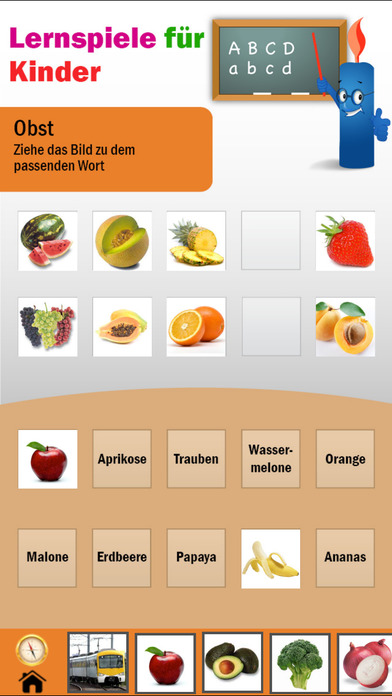This screenshot has height=696, width=392.
Task: Select the train category thumbnail
Action: click(x=98, y=663)
